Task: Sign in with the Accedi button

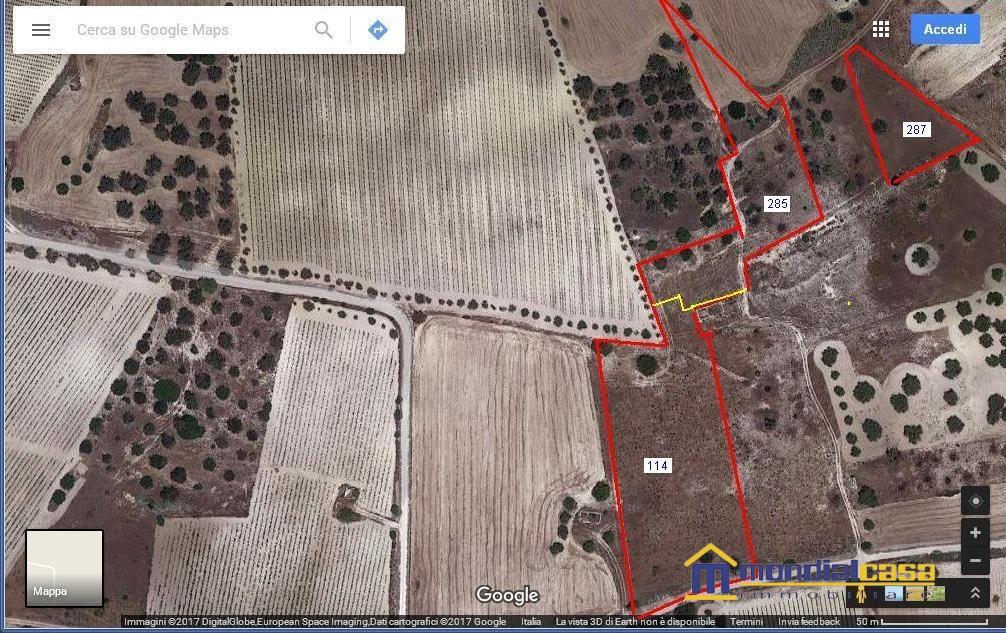Action: 945,29
